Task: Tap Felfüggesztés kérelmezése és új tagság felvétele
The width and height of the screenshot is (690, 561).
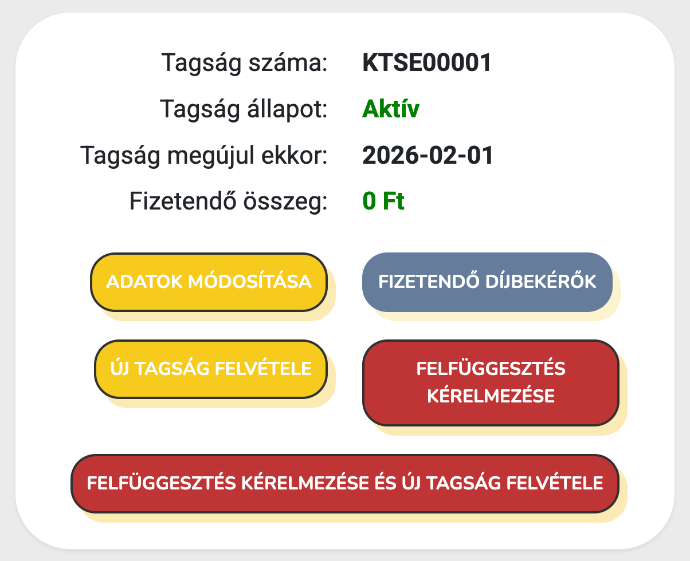Action: (345, 483)
